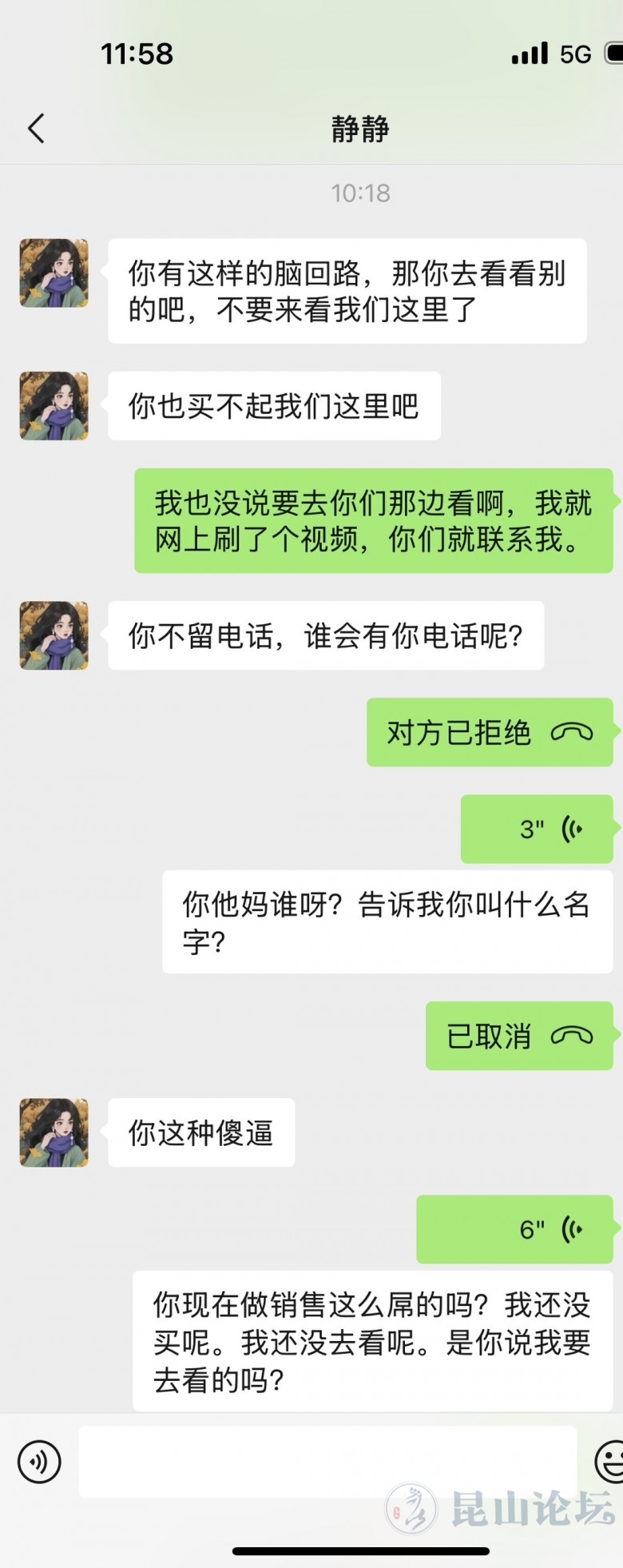Play the 3-second voice message
The height and width of the screenshot is (1568, 623).
(537, 829)
